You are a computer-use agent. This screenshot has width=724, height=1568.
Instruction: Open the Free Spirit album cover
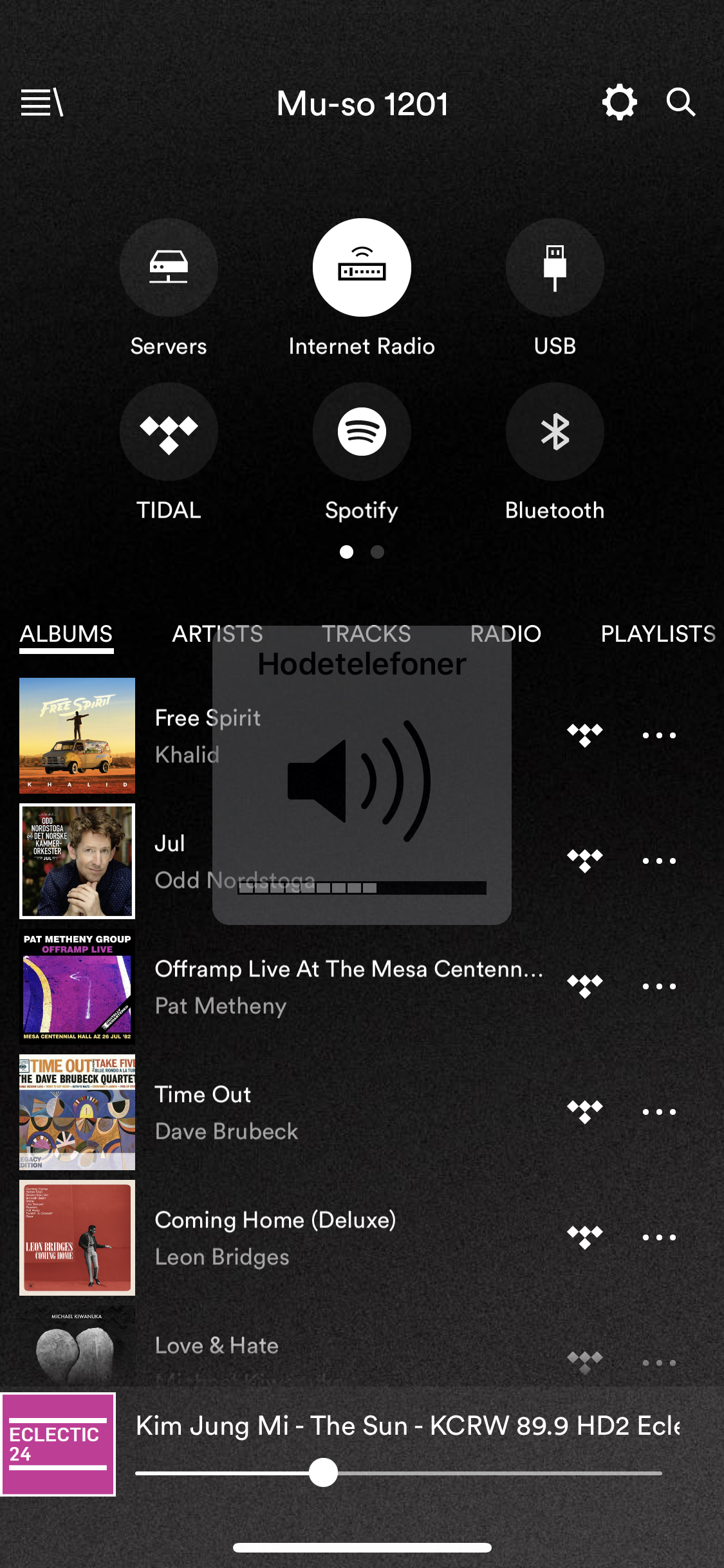click(x=77, y=736)
